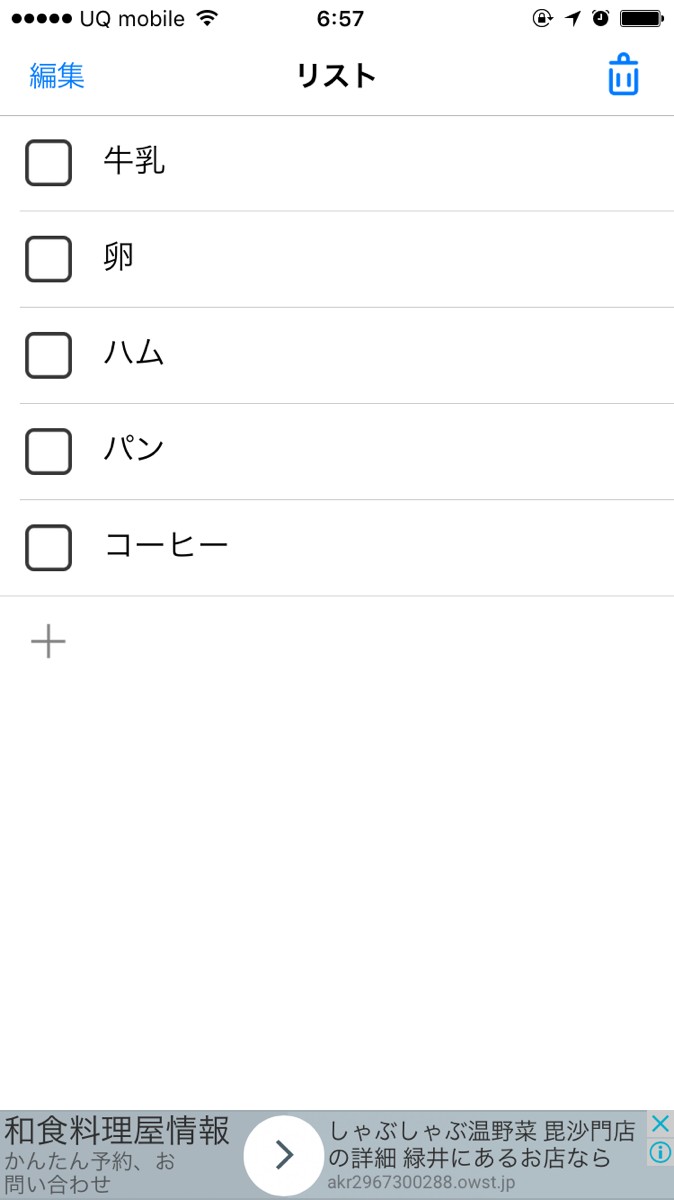Close the ad banner

pos(660,1124)
